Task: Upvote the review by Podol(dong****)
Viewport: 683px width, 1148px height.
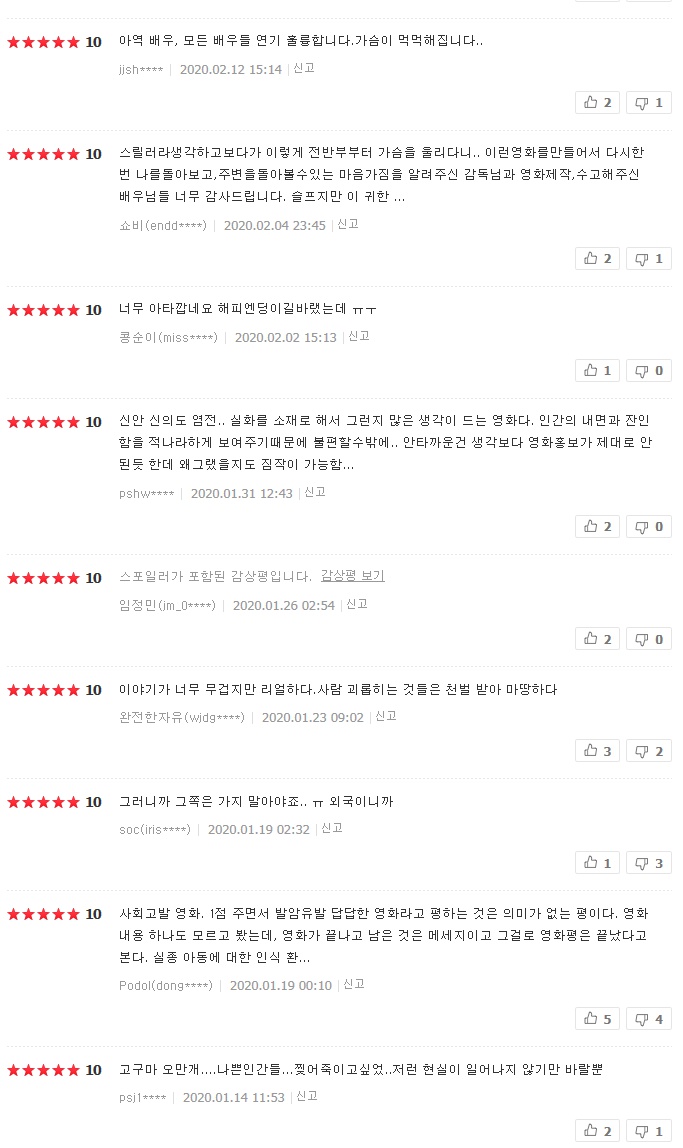Action: (598, 1019)
